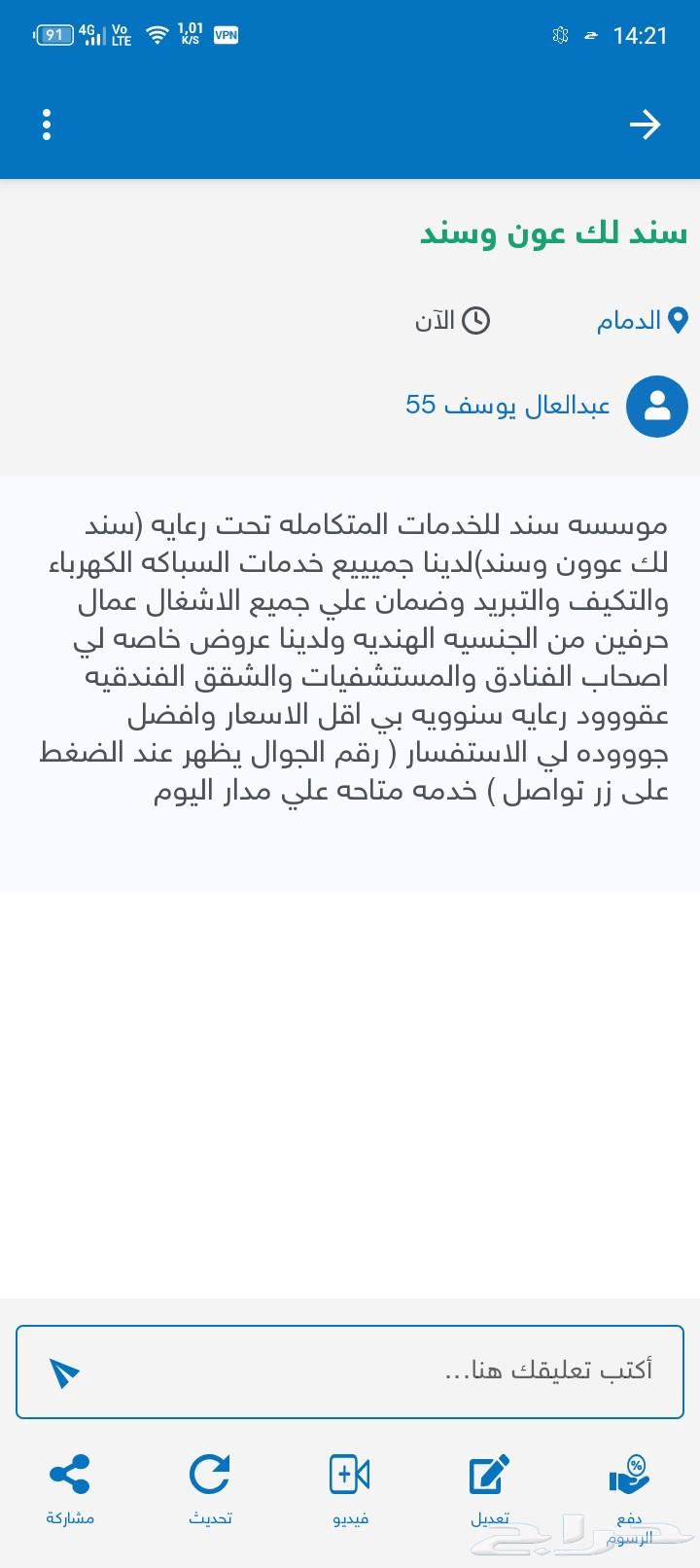Open the three-dot overflow menu
The height and width of the screenshot is (1568, 700).
[x=47, y=125]
